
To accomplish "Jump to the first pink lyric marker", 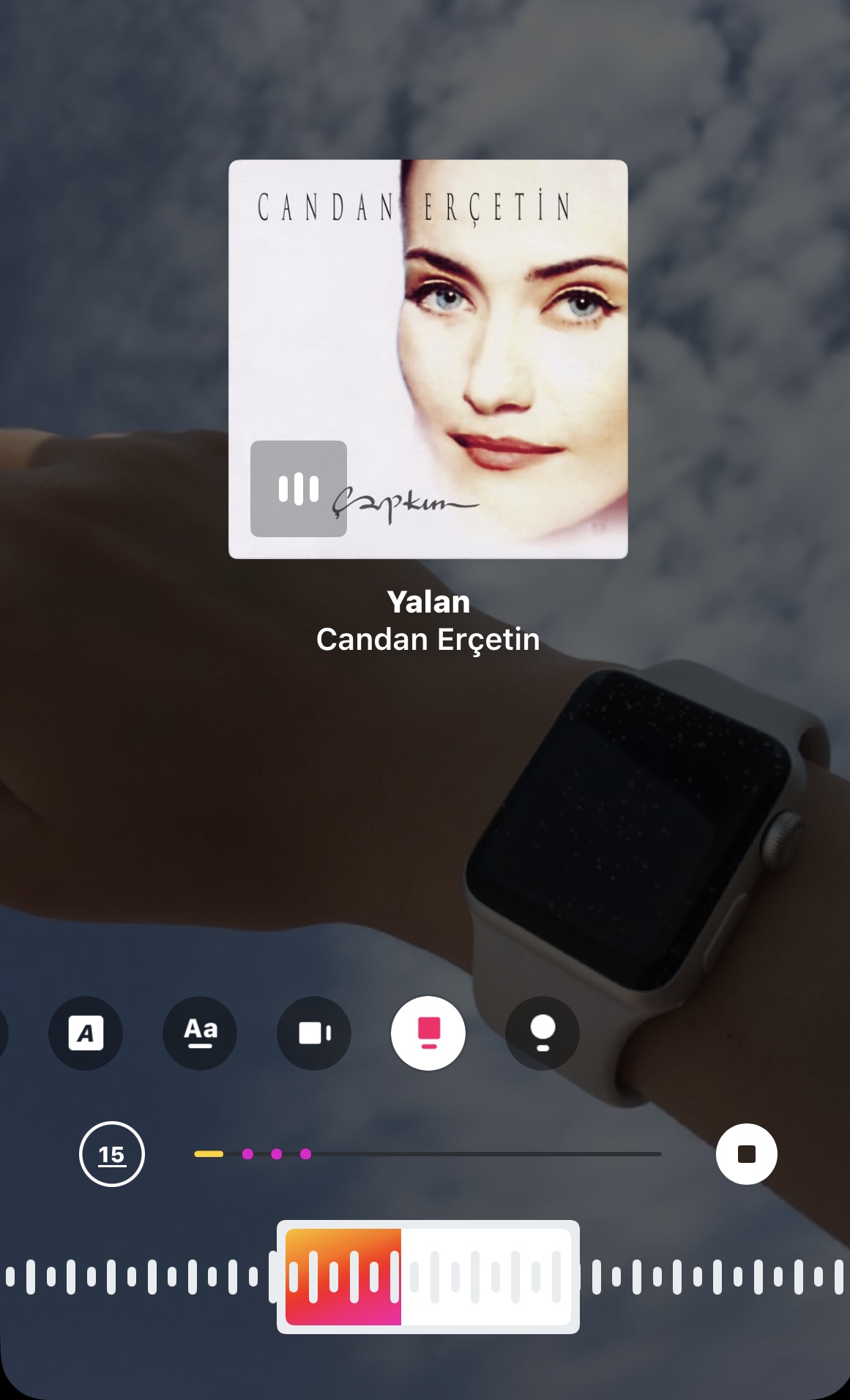I will (x=247, y=1154).
